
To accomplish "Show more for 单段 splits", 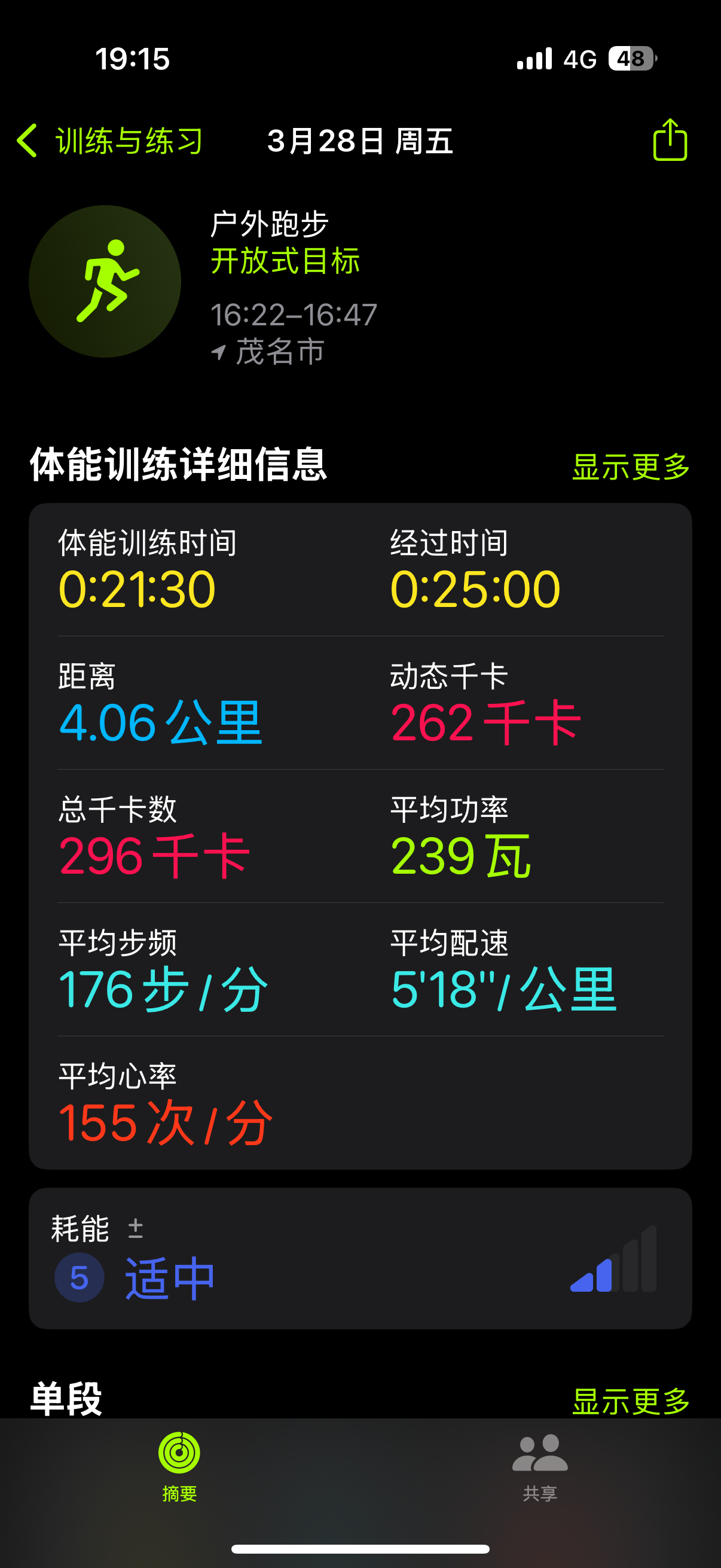I will tap(630, 1401).
